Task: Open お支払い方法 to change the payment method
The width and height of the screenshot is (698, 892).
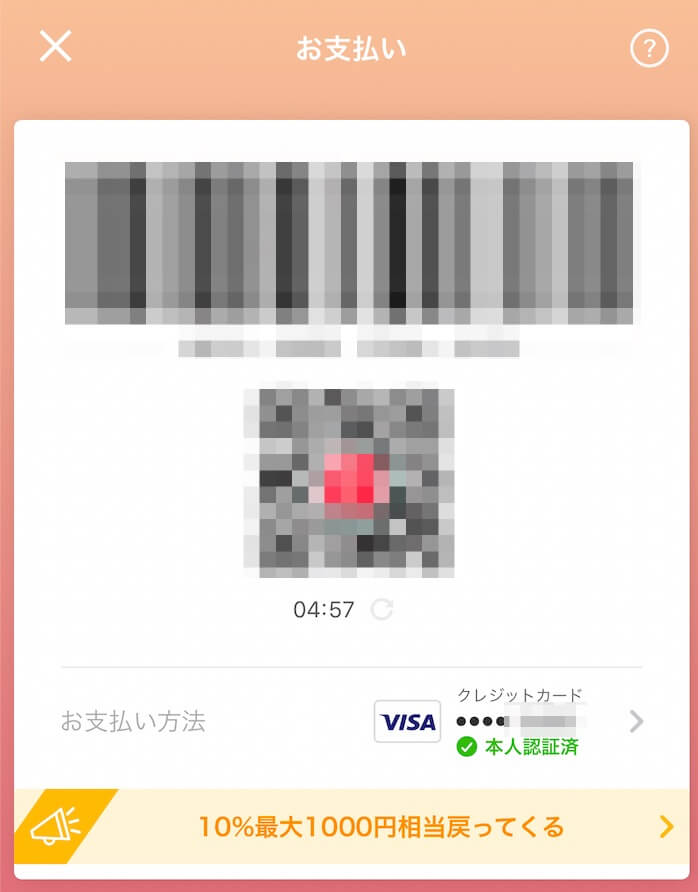Action: pyautogui.click(x=350, y=721)
